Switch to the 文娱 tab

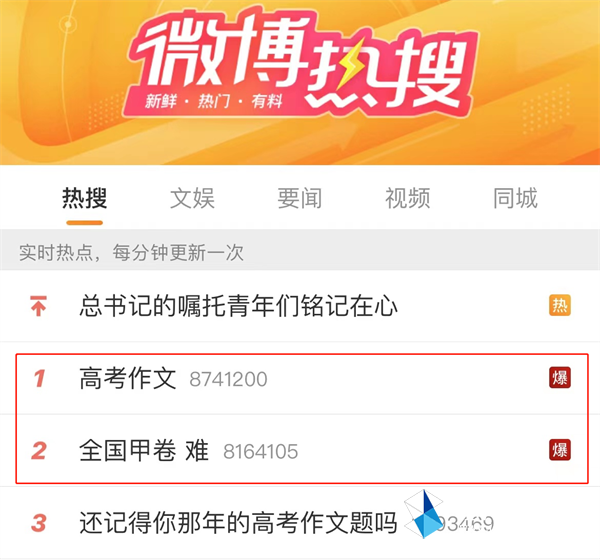[192, 198]
